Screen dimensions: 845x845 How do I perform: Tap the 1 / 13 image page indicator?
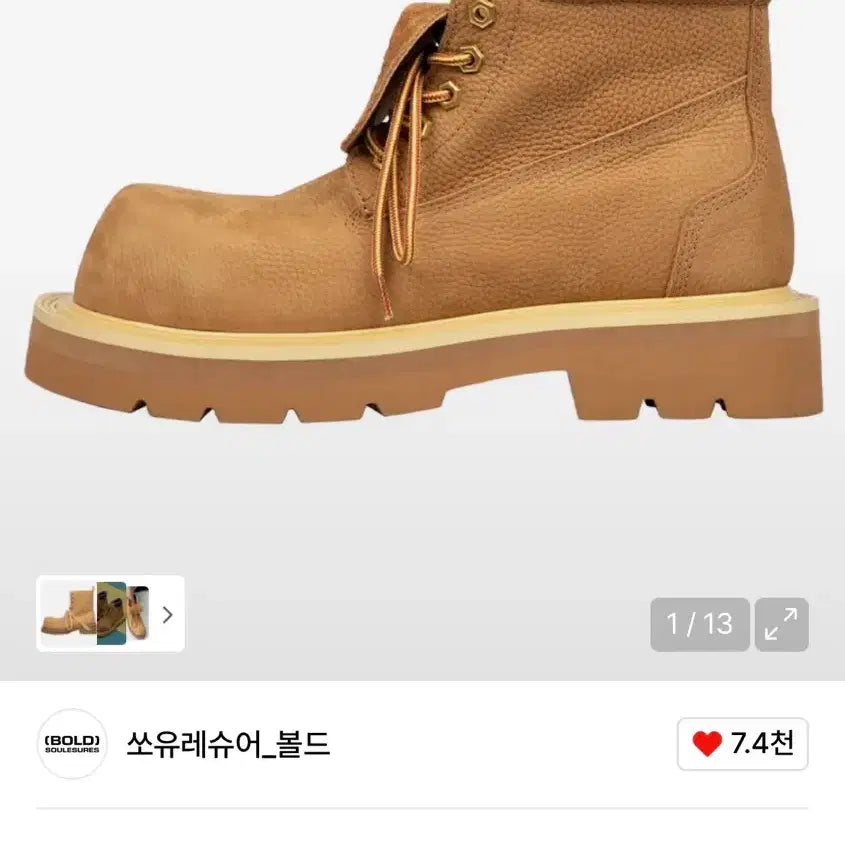(699, 624)
